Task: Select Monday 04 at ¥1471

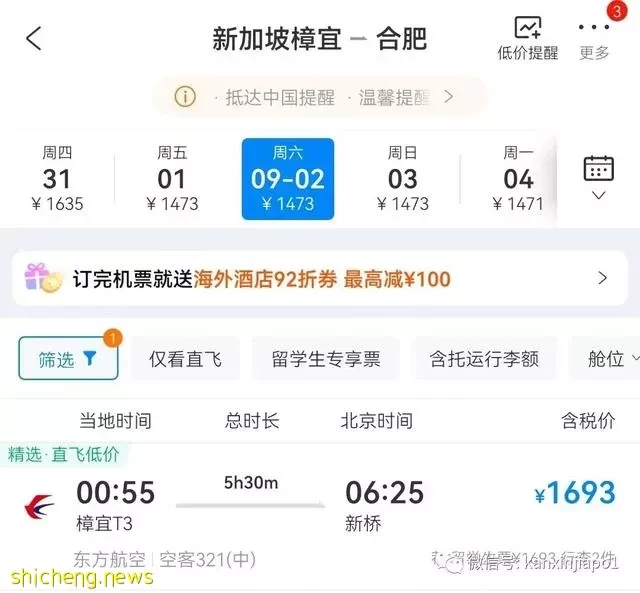Action: pos(517,179)
